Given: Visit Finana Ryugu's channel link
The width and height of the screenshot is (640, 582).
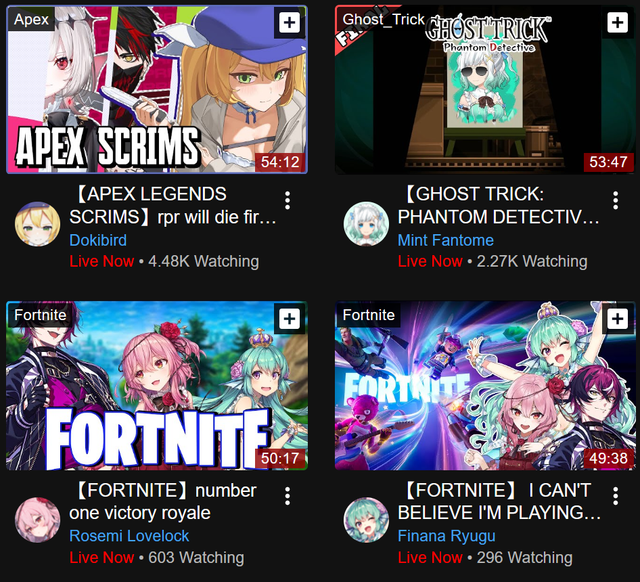Looking at the screenshot, I should point(446,536).
